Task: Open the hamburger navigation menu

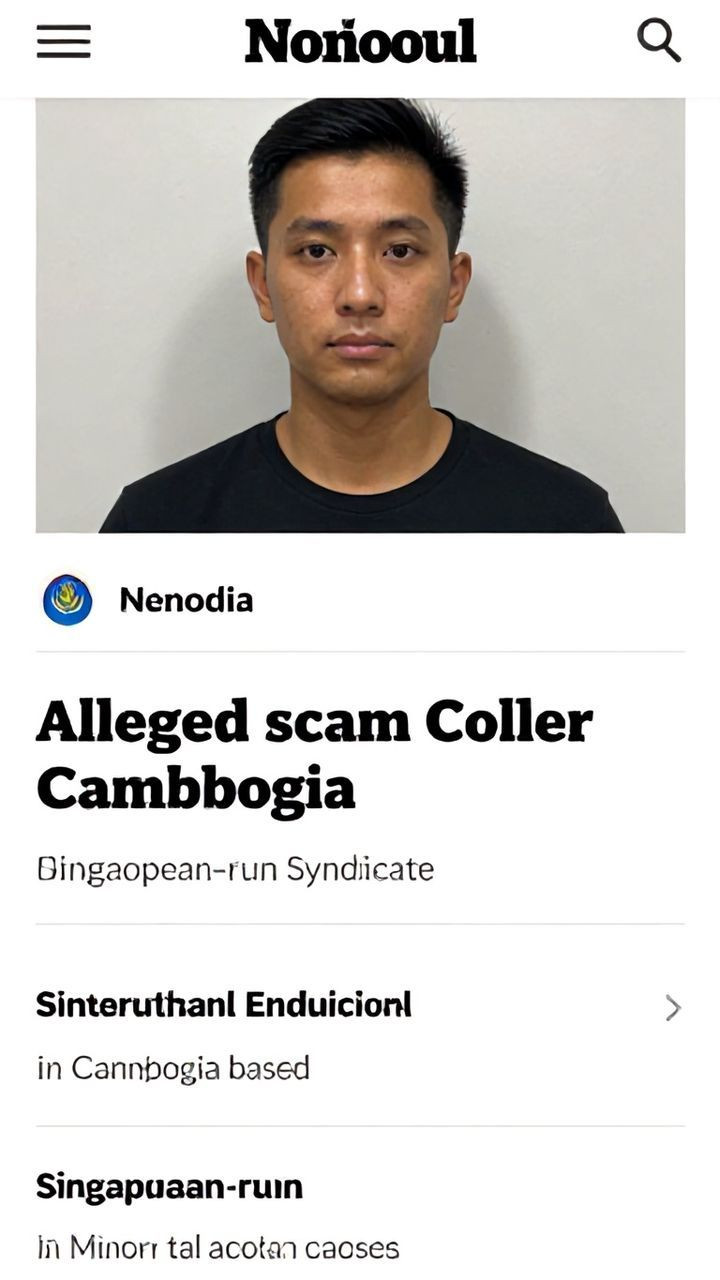Action: [63, 42]
